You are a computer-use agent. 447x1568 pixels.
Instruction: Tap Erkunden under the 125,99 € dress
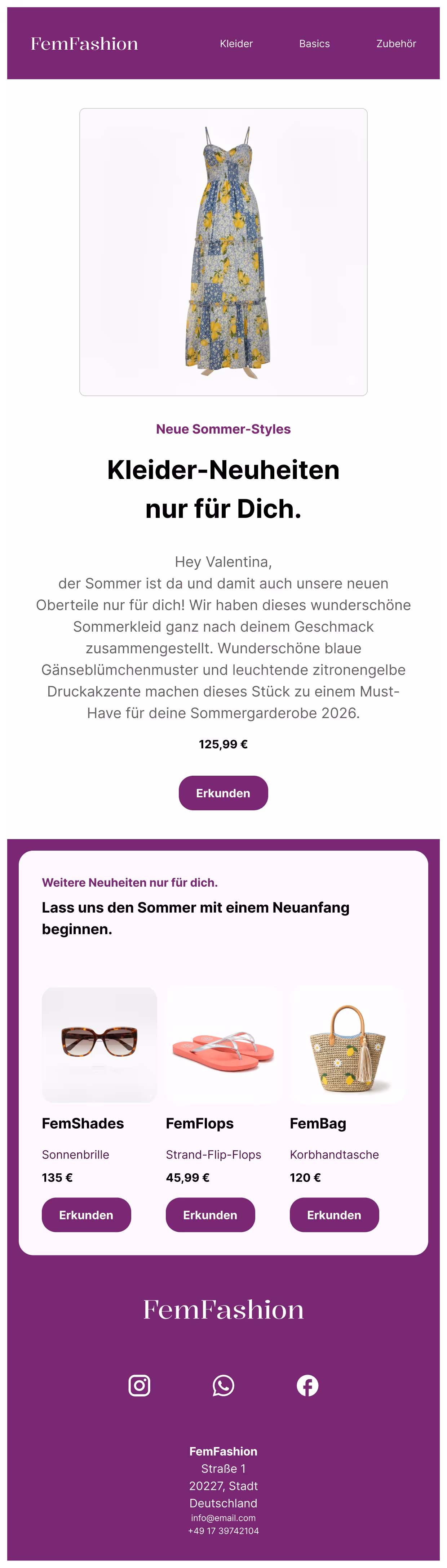pos(223,793)
